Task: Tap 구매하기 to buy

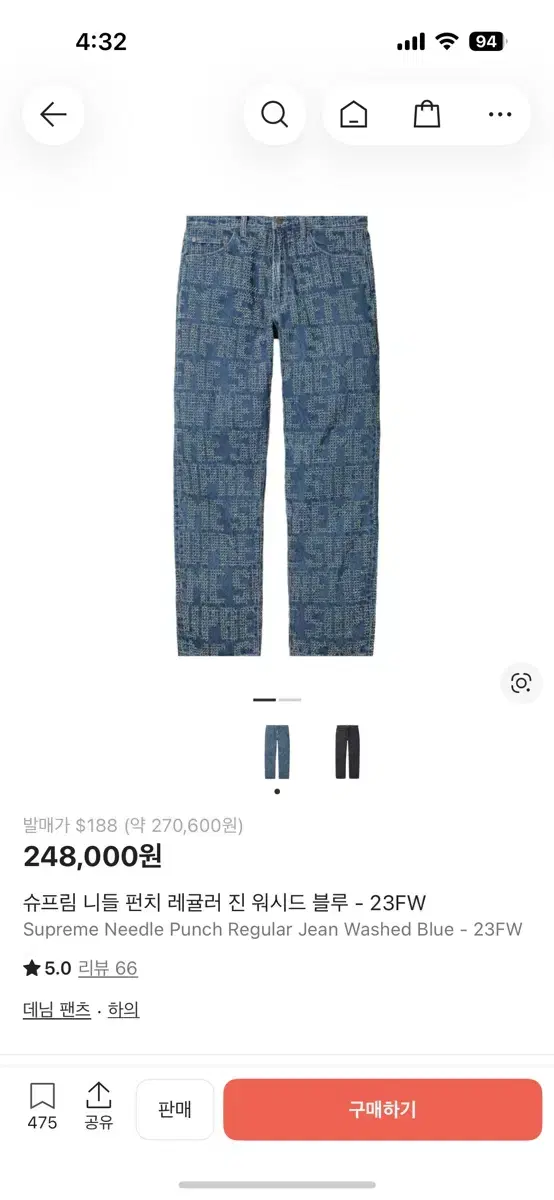Action: [383, 1109]
